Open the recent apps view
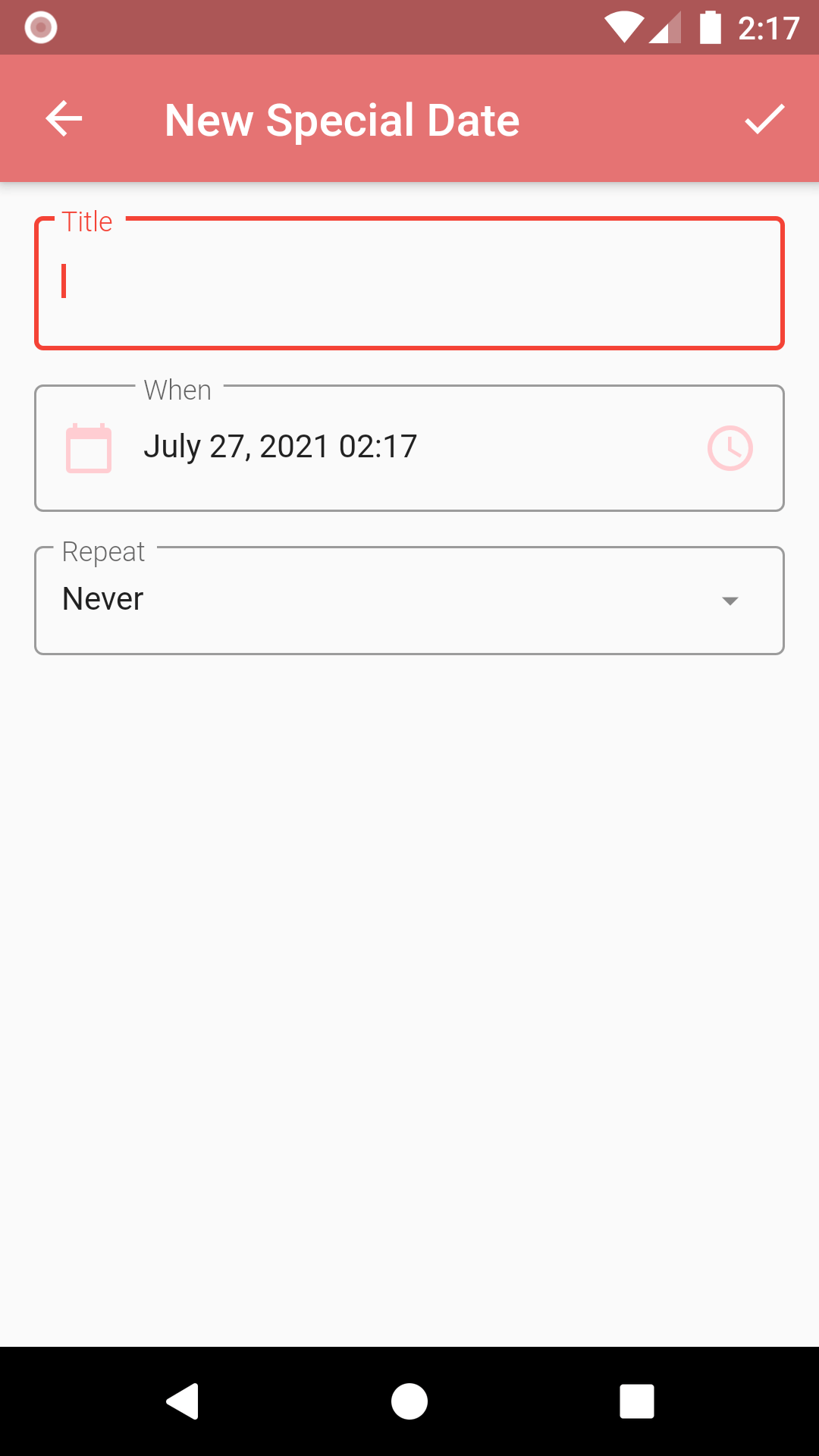819x1456 pixels. [636, 1401]
